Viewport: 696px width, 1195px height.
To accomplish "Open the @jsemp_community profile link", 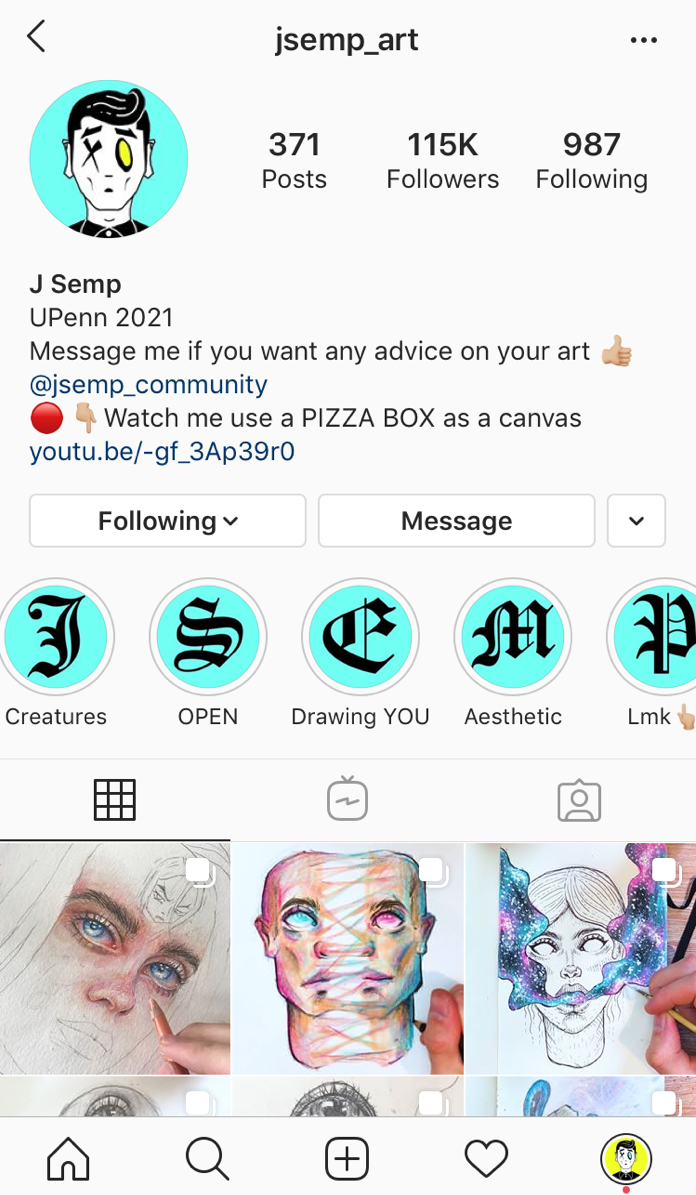I will click(148, 385).
